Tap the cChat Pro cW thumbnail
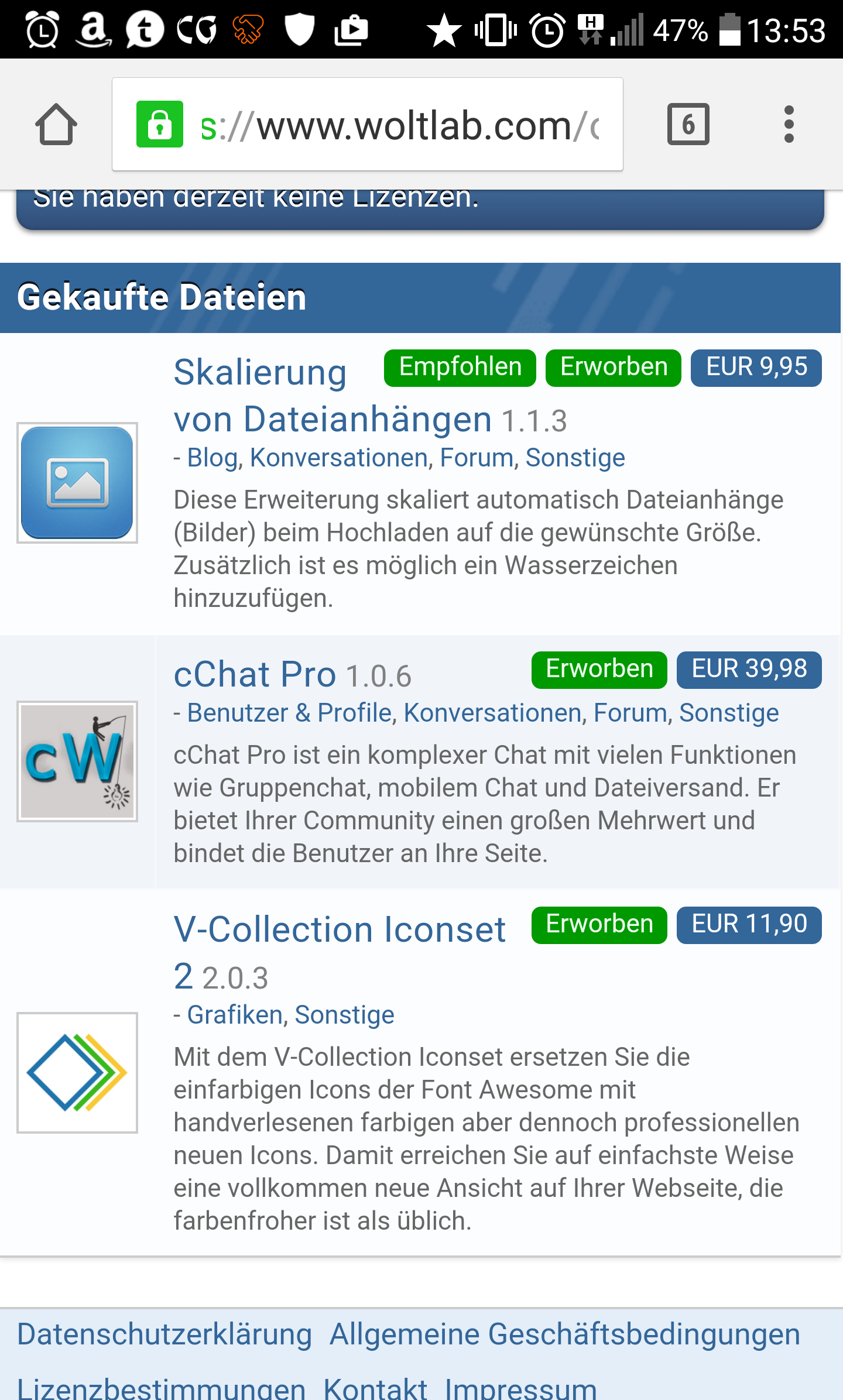The height and width of the screenshot is (1400, 843). 77,761
